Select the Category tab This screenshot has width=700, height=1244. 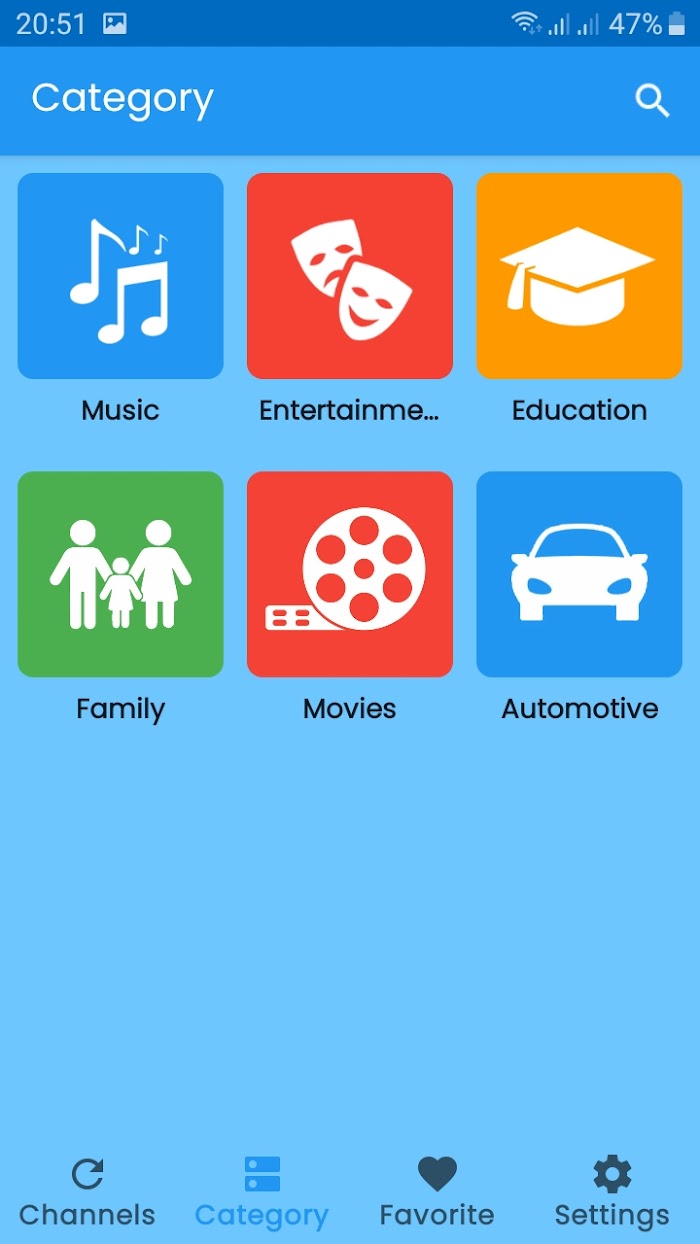point(262,1192)
